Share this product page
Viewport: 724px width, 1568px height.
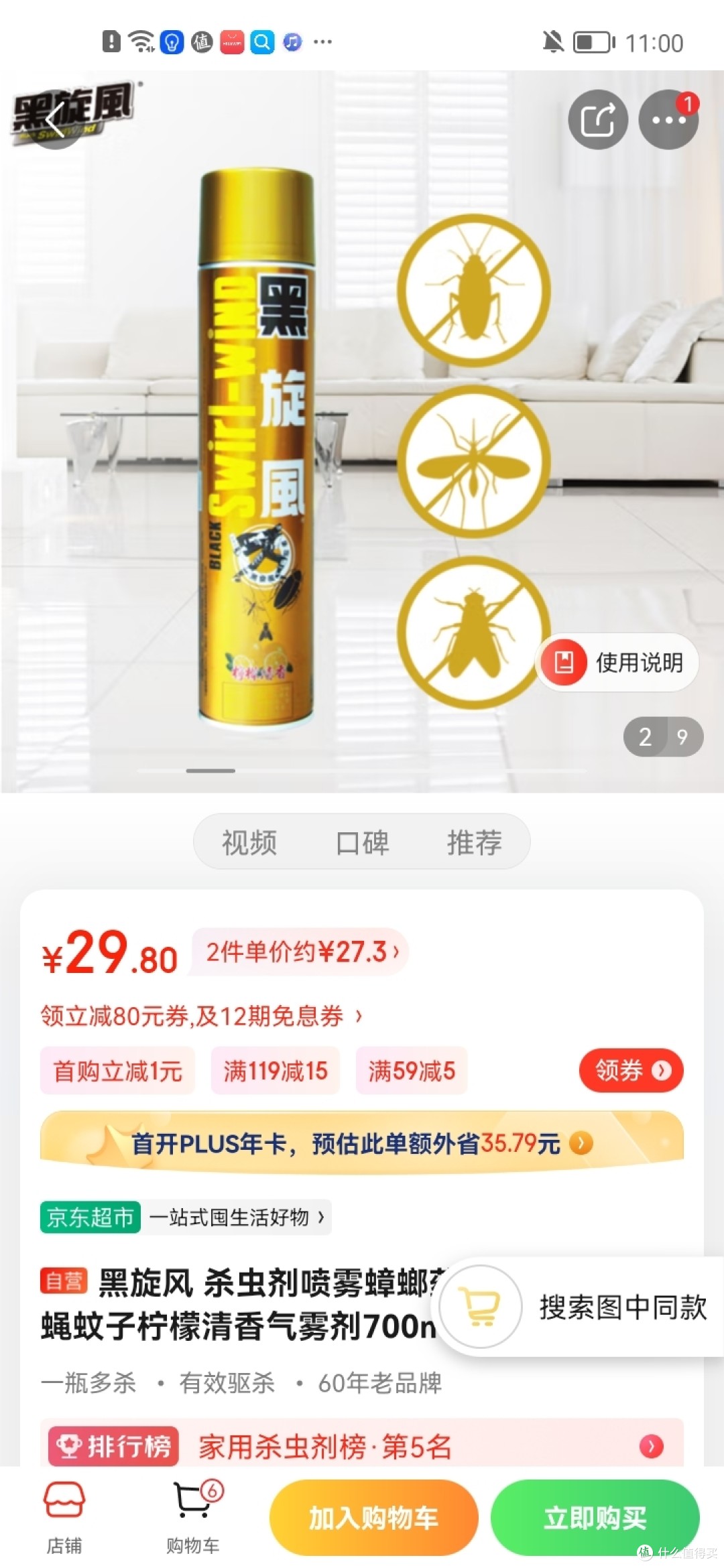click(598, 119)
